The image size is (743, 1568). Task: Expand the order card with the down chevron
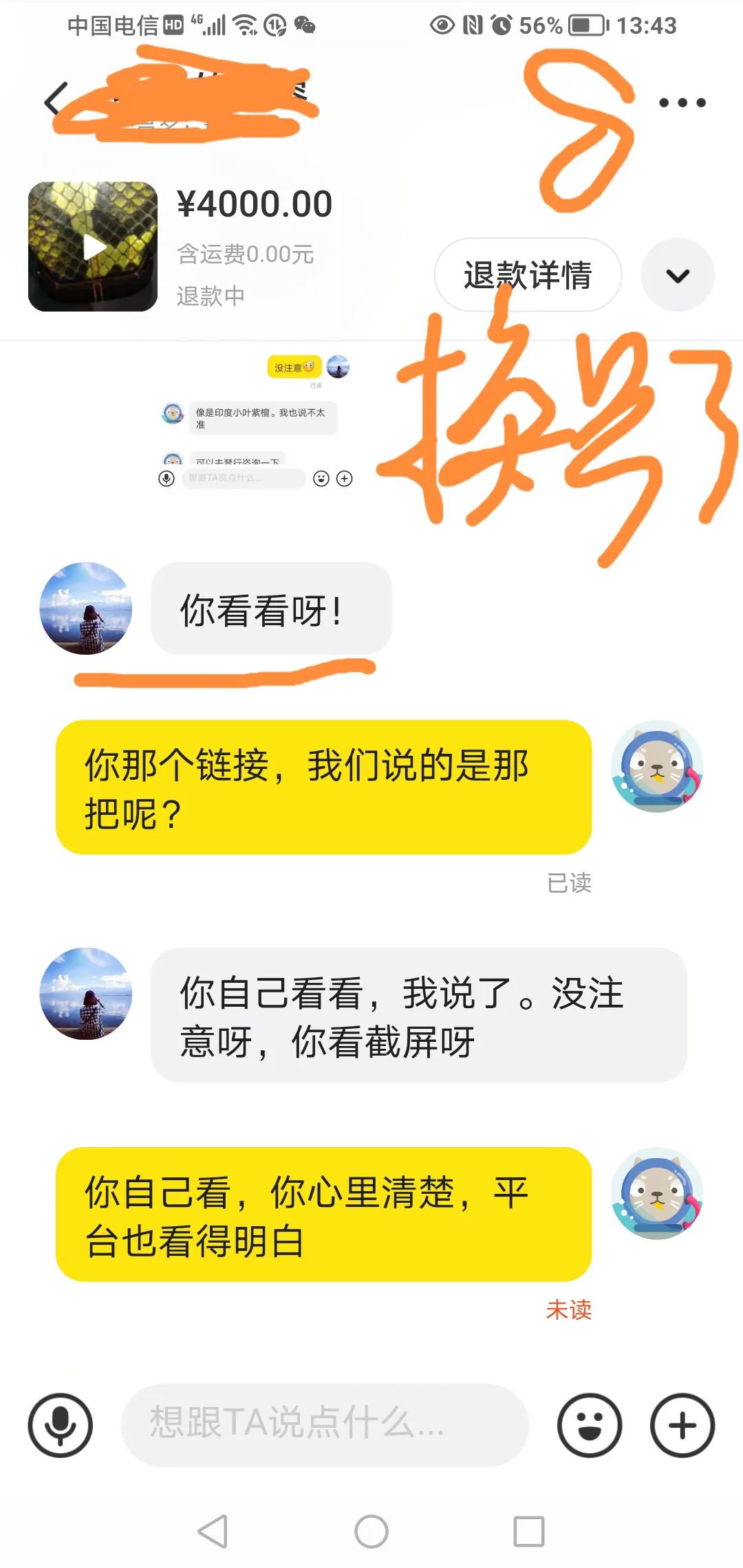tap(677, 273)
